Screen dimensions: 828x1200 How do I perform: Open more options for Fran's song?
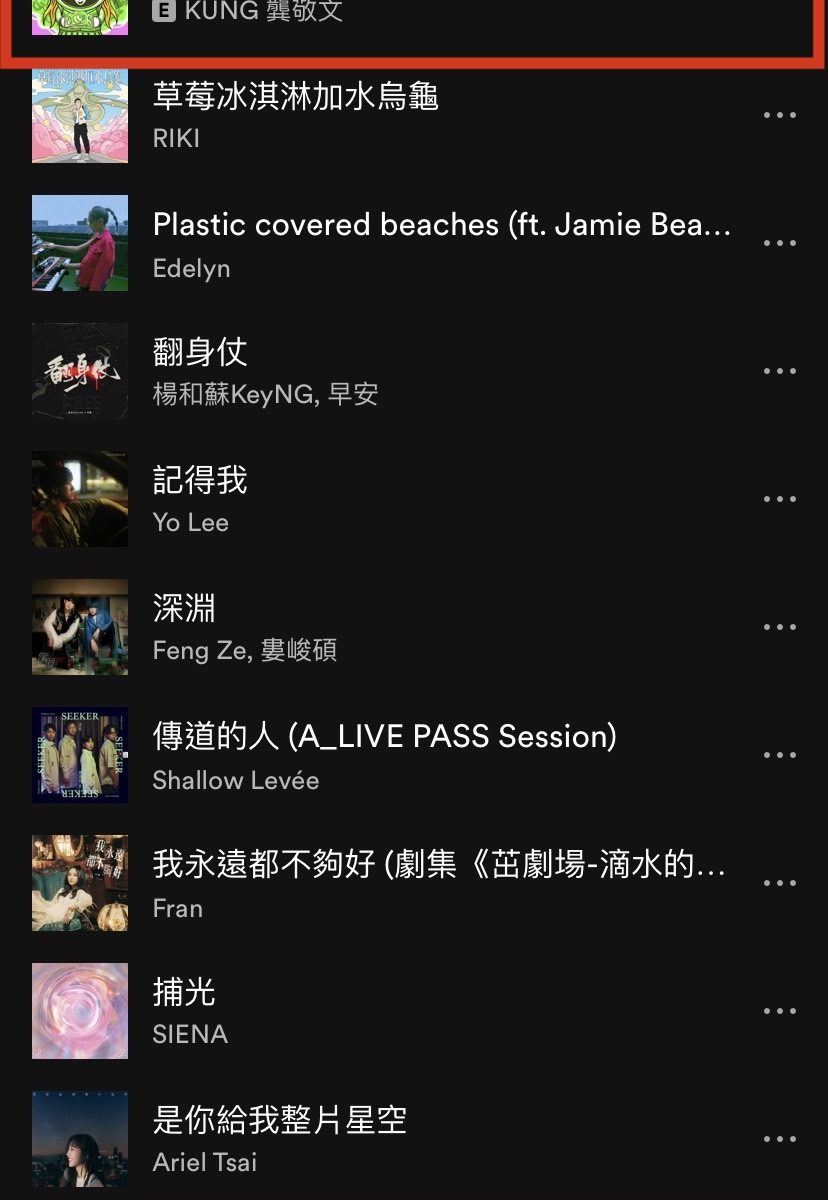coord(779,883)
